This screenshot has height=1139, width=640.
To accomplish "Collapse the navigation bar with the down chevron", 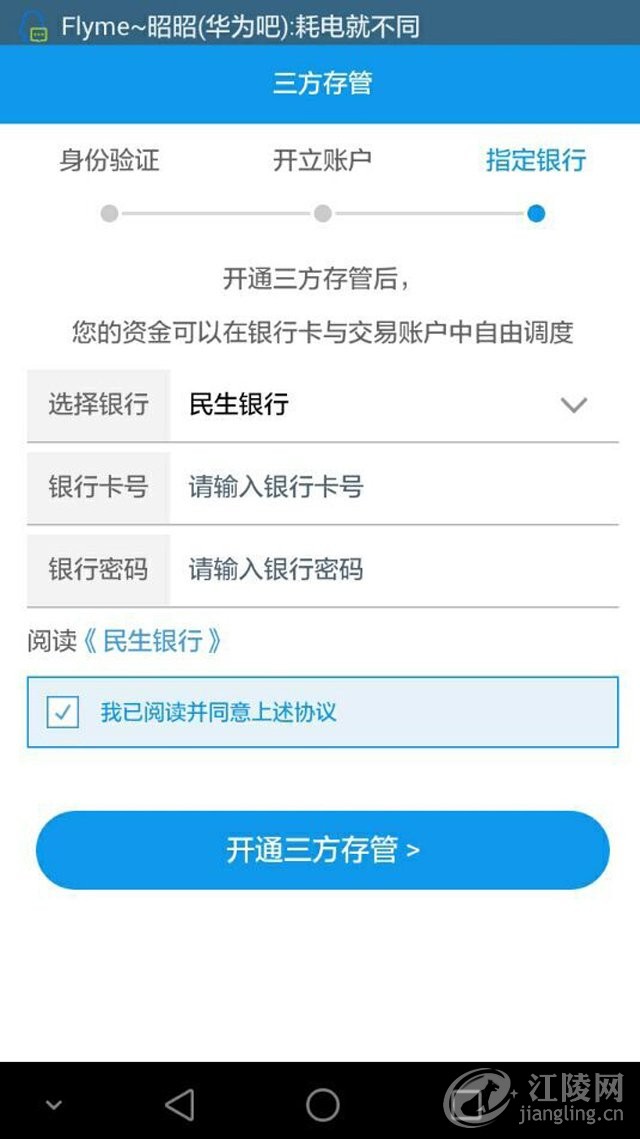I will tap(54, 1104).
